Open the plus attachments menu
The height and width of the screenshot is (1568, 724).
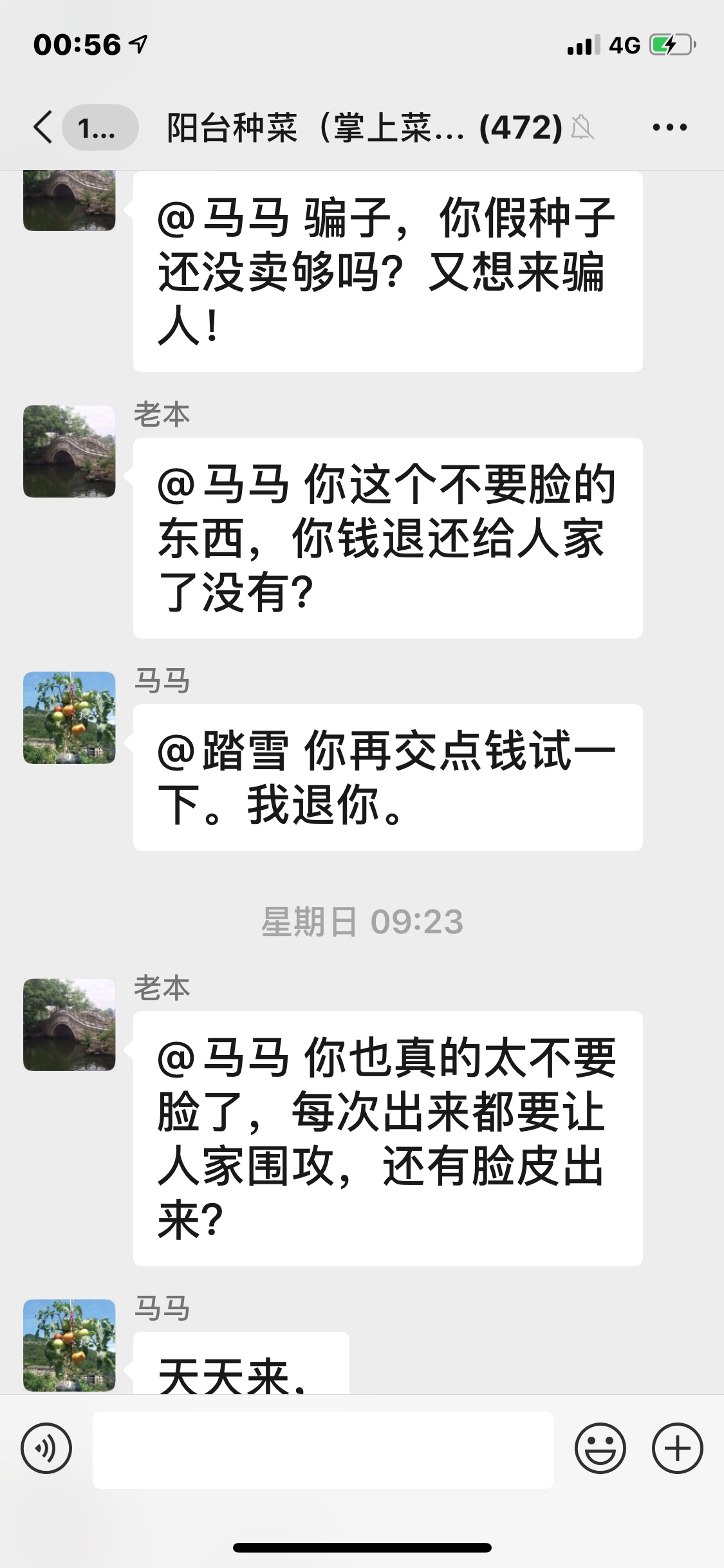pyautogui.click(x=677, y=1448)
